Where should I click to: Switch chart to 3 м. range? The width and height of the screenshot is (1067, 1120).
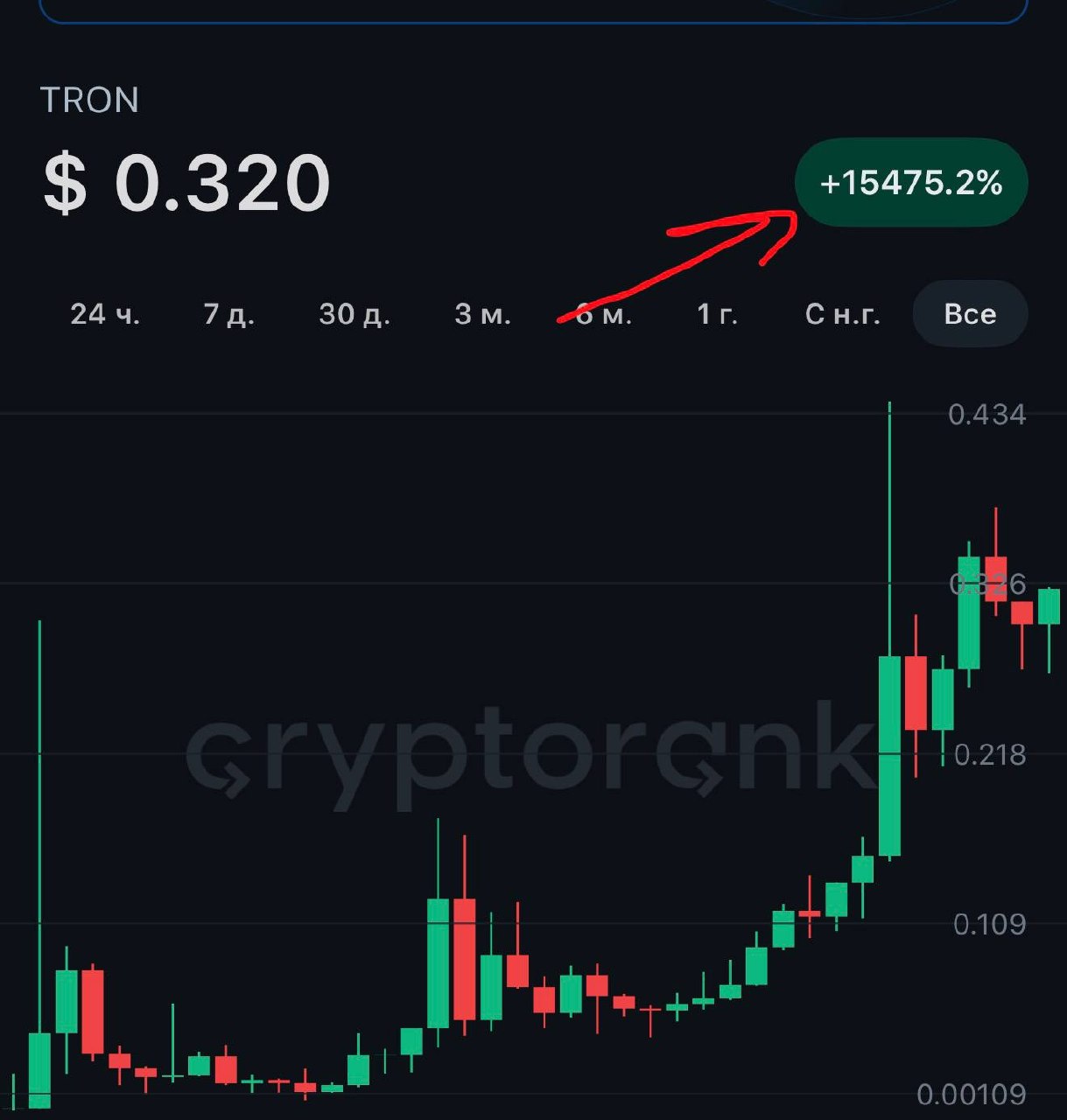[x=482, y=313]
